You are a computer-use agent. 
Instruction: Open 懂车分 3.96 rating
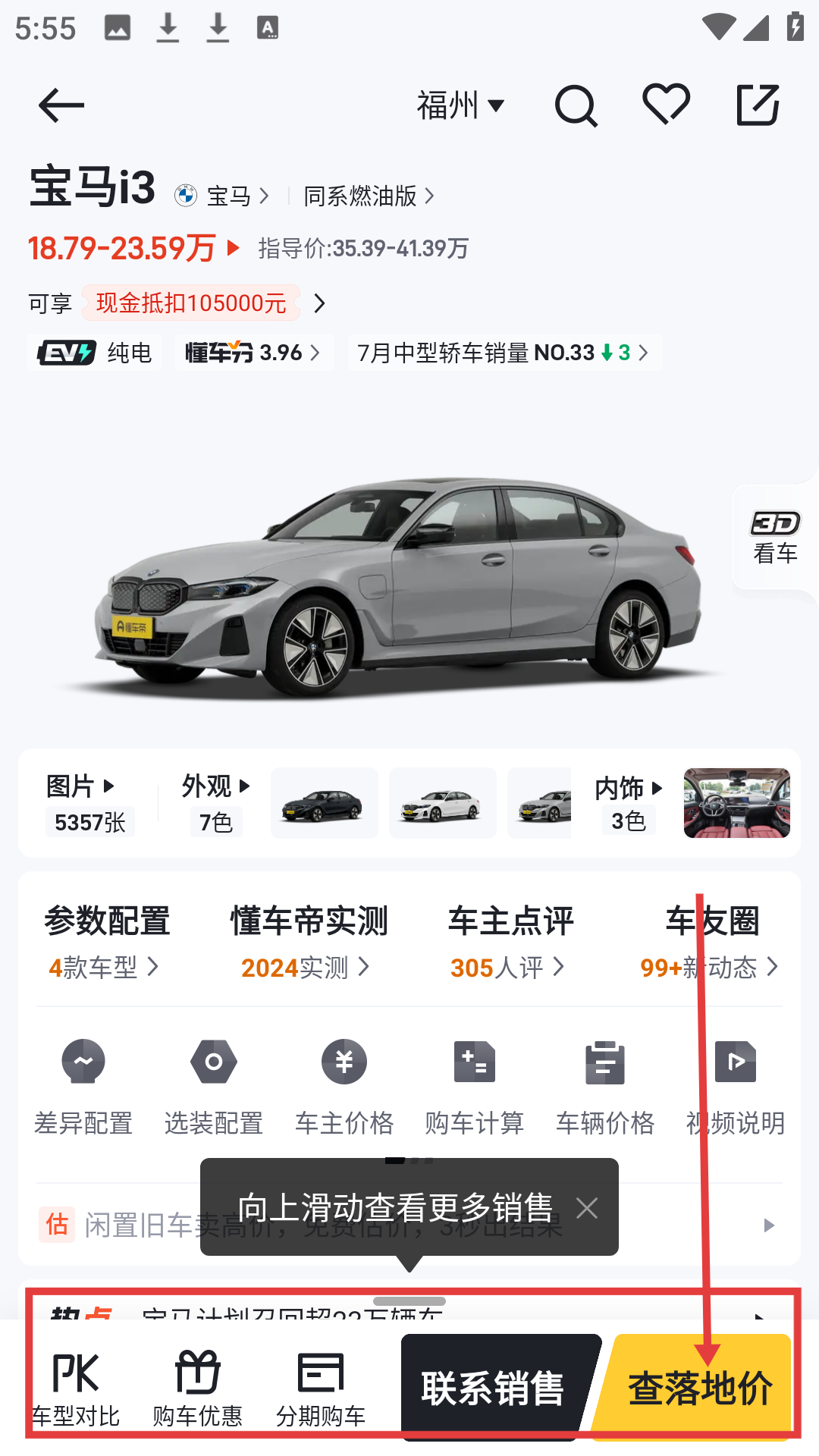(253, 353)
